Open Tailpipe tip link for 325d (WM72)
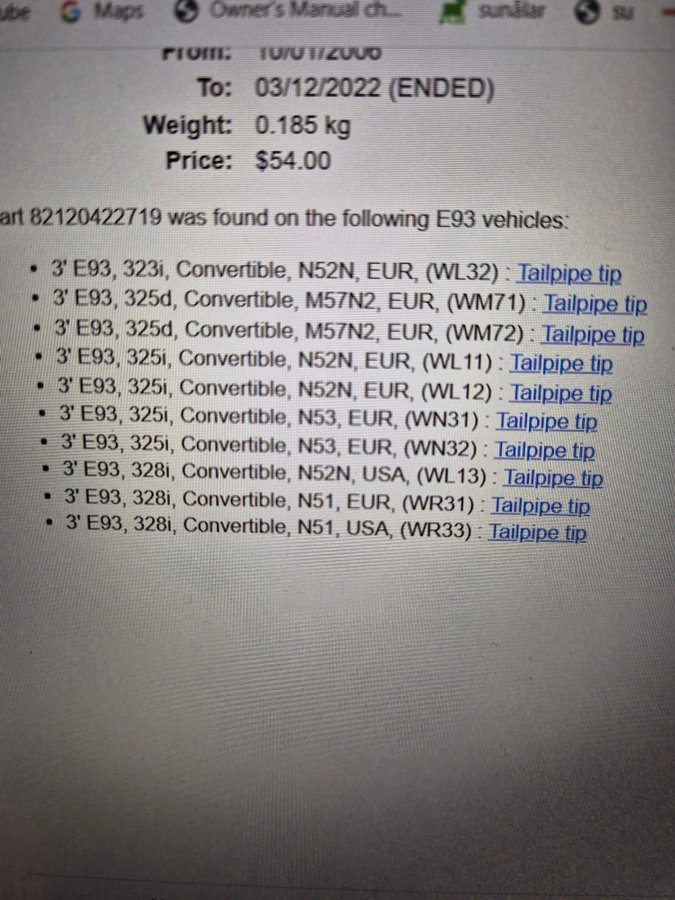 (x=592, y=335)
